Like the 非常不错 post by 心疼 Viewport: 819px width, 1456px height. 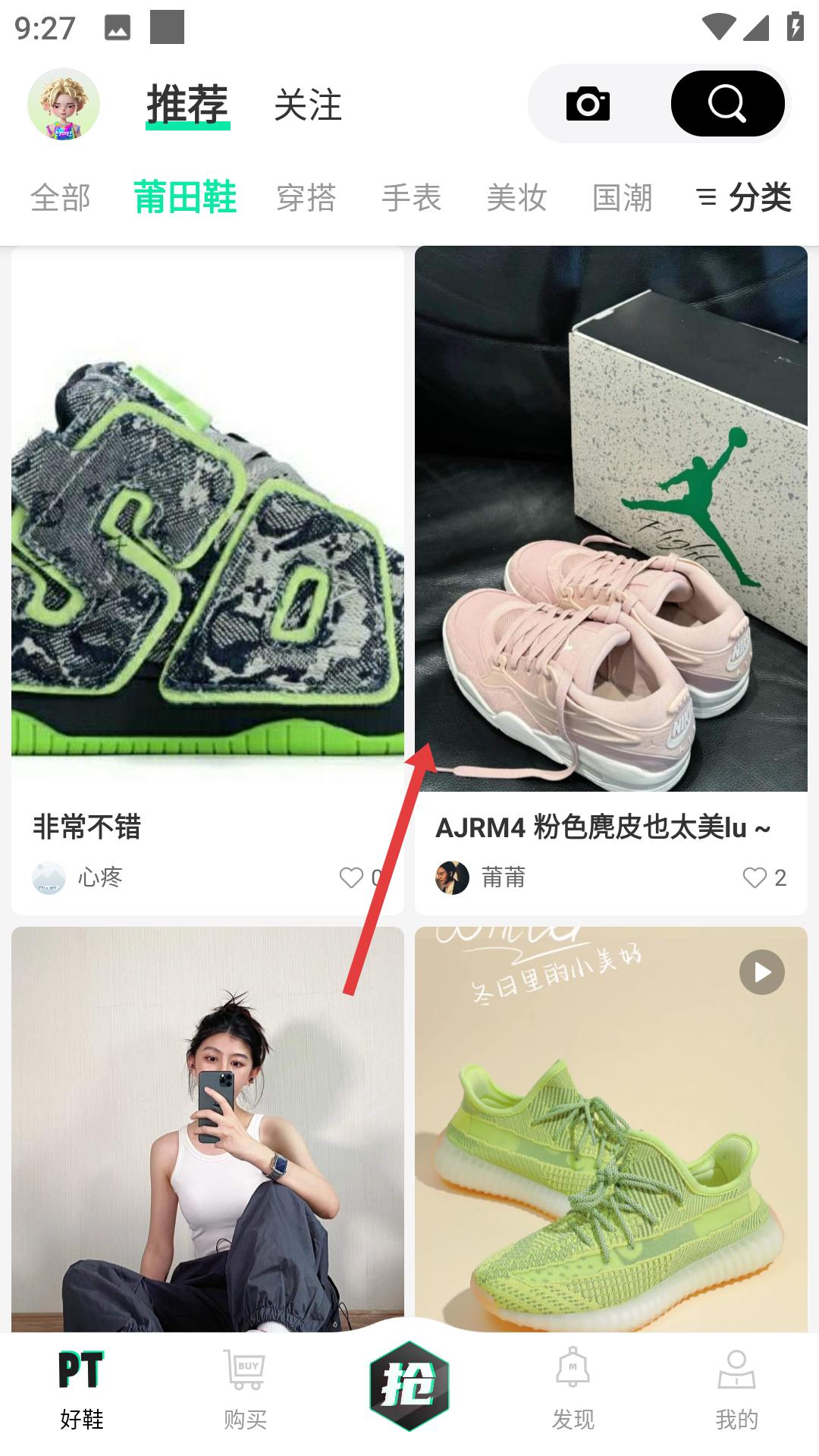pos(352,877)
